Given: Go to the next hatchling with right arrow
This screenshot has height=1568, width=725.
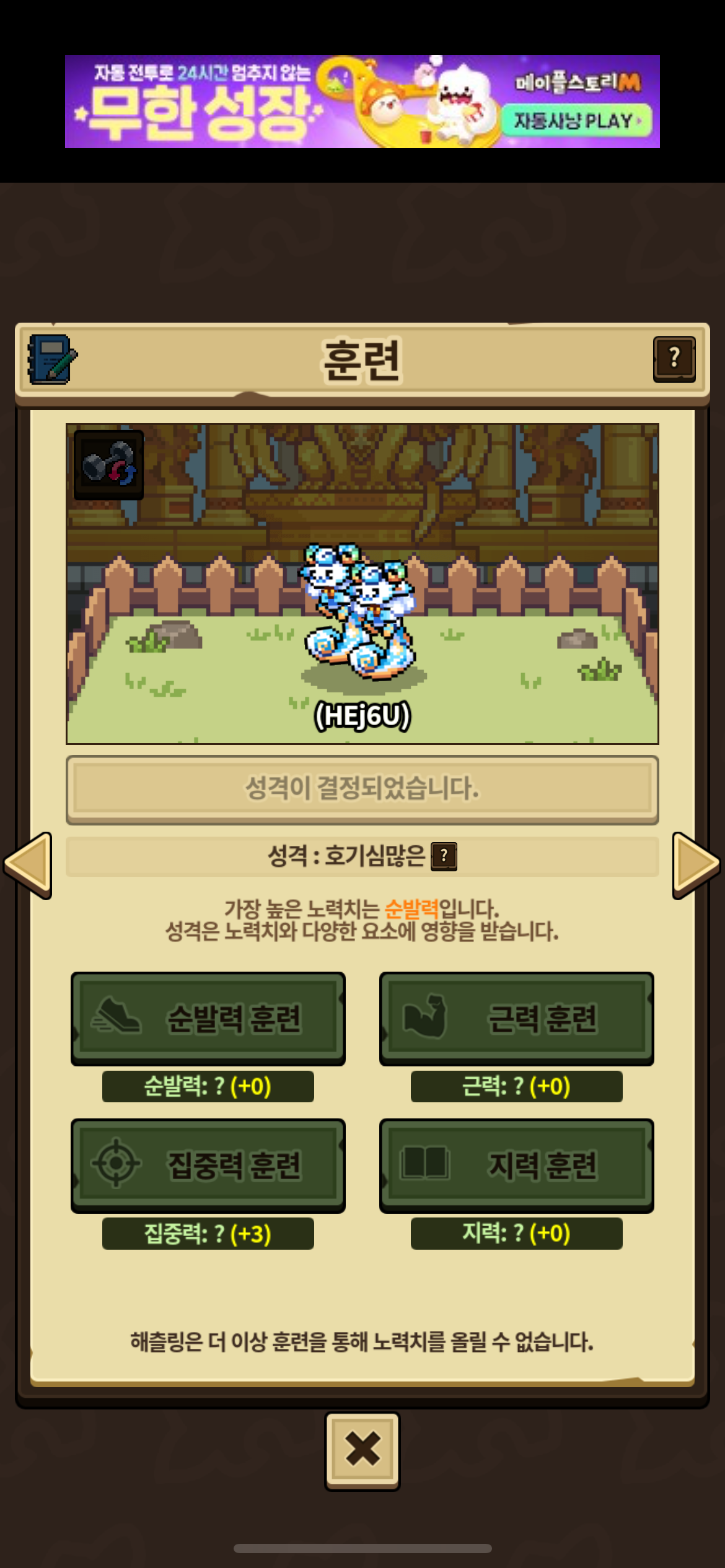Looking at the screenshot, I should 696,865.
